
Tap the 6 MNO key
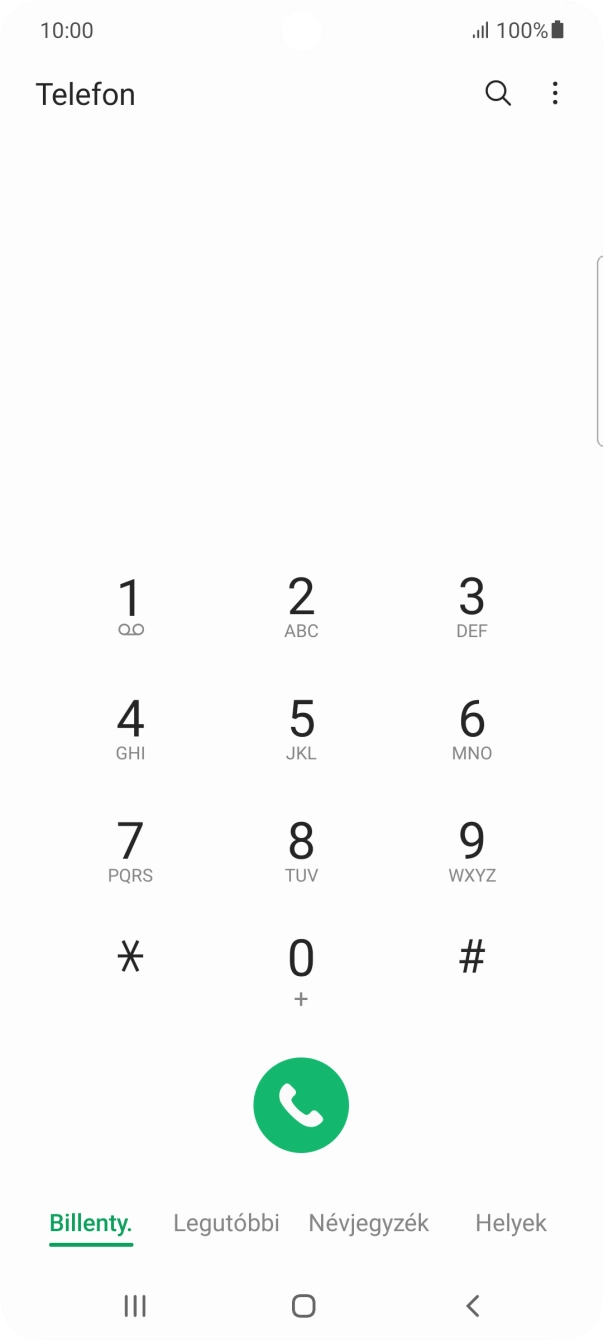[472, 728]
